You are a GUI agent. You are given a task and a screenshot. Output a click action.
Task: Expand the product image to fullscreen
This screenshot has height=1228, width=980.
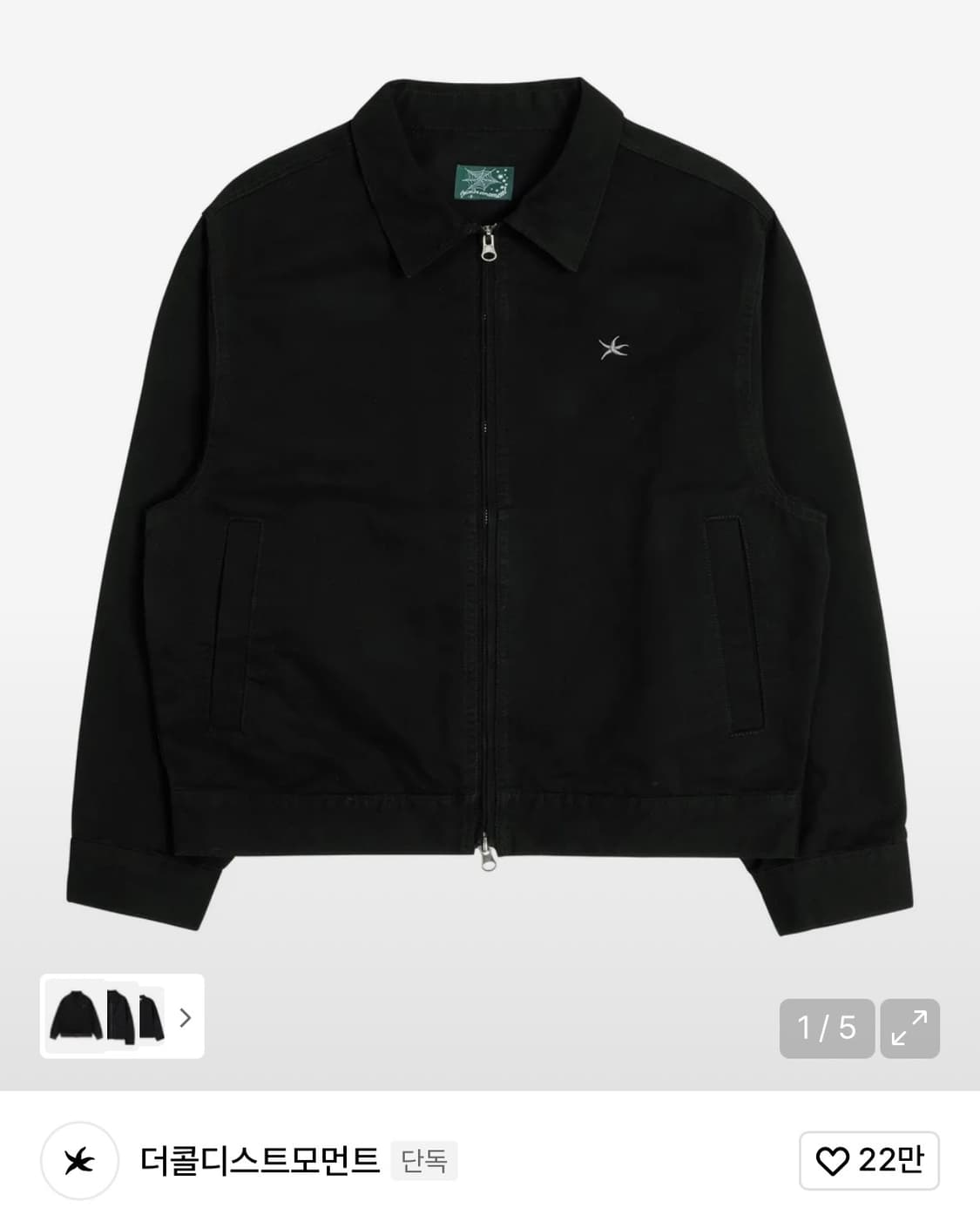pos(909,1029)
